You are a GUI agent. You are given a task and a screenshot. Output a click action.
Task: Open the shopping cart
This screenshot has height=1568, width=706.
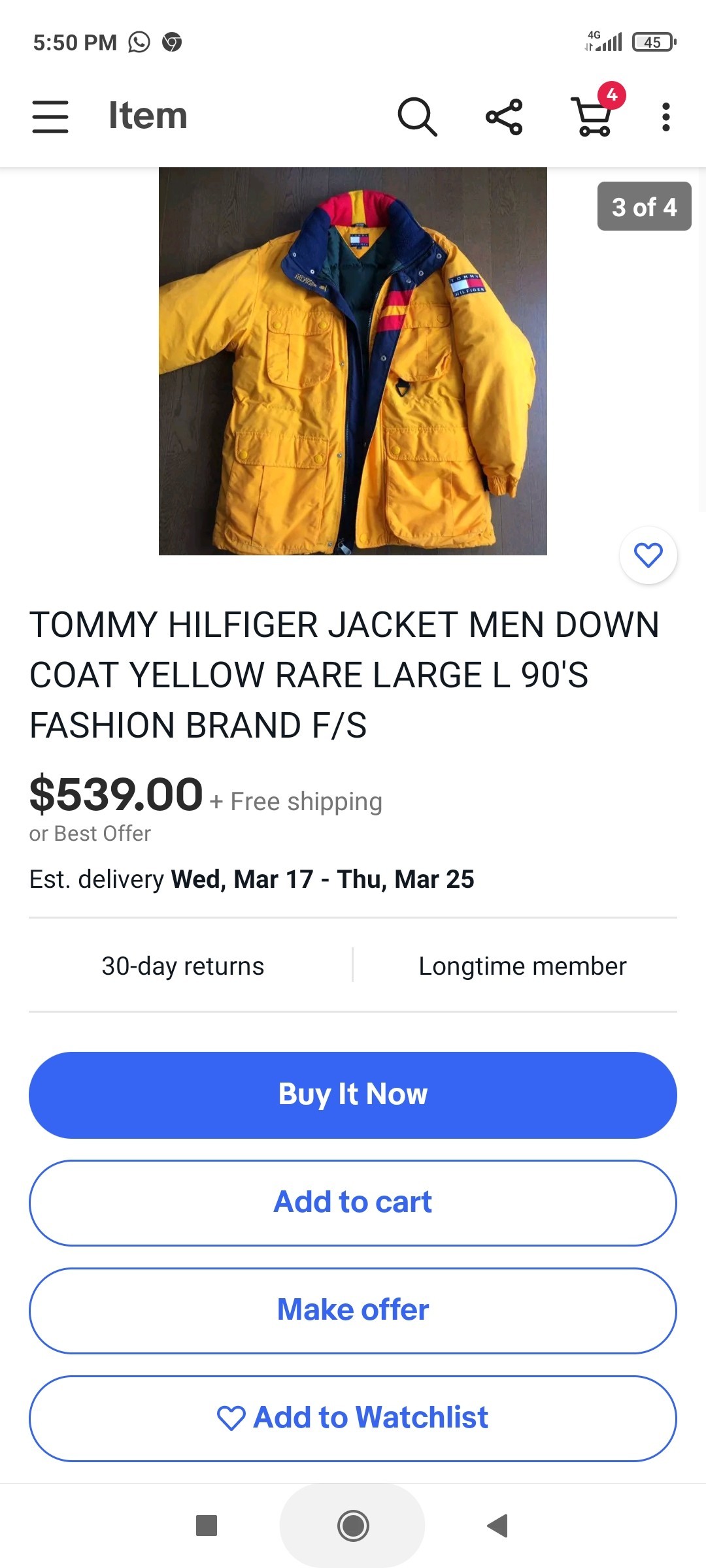point(594,116)
